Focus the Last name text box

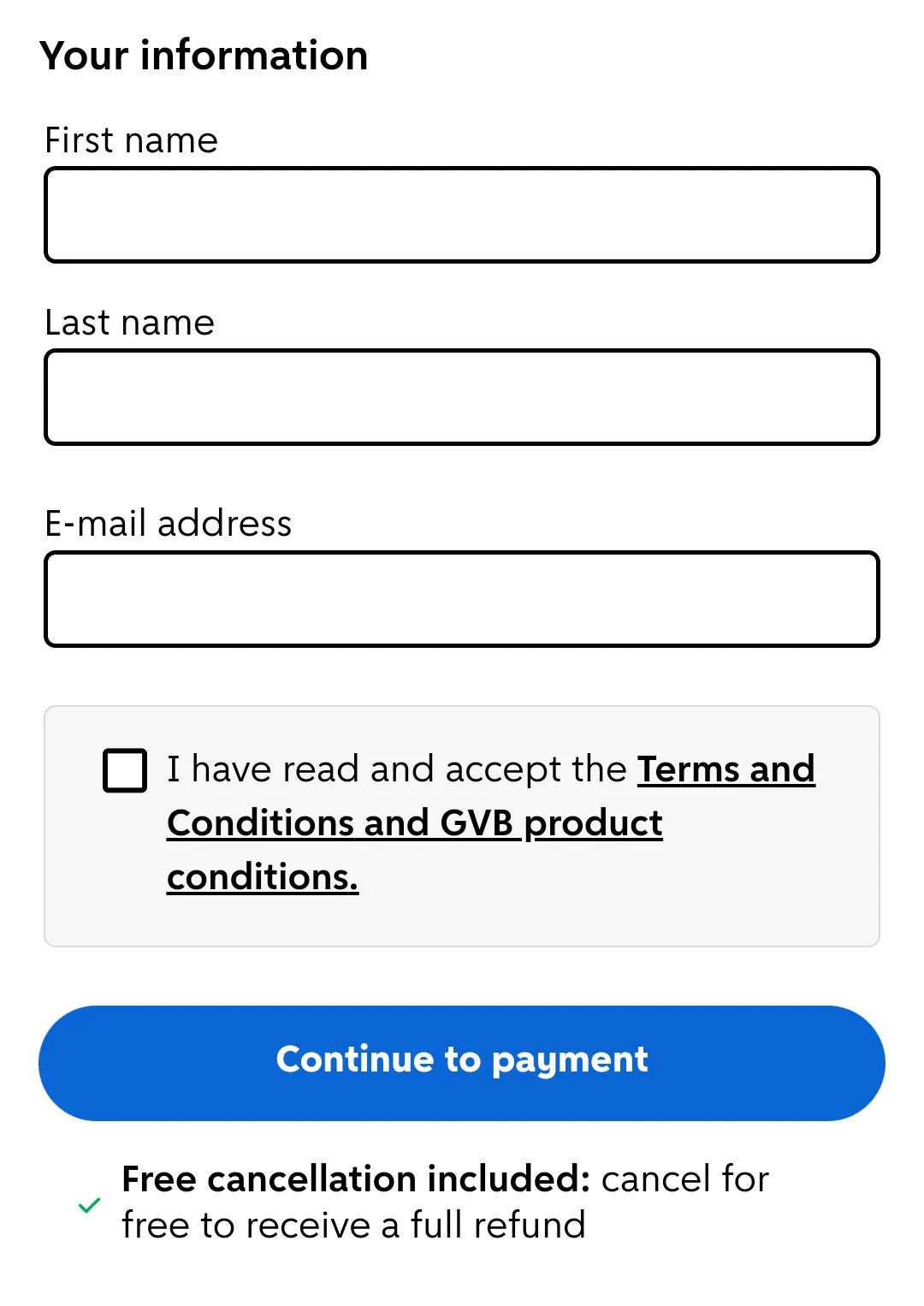click(x=462, y=397)
